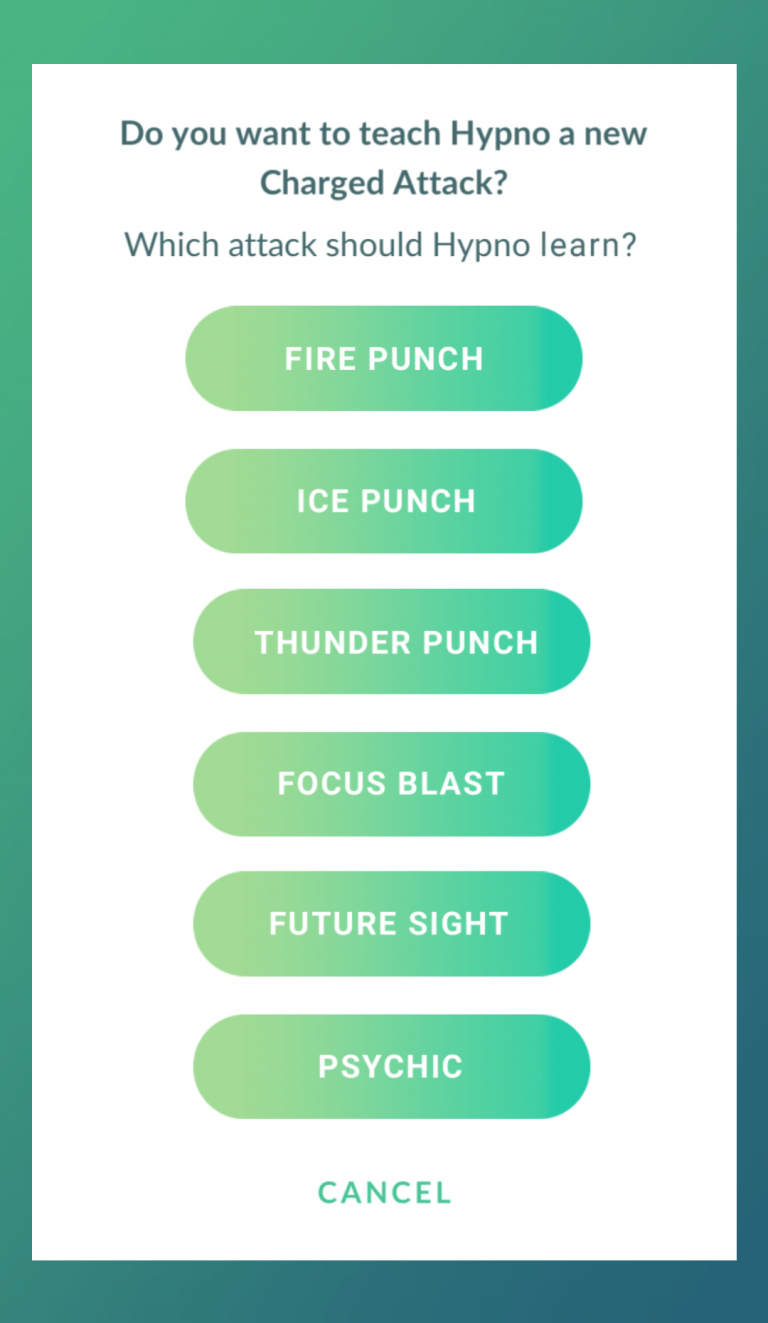Select Future Sight charged attack

[391, 924]
